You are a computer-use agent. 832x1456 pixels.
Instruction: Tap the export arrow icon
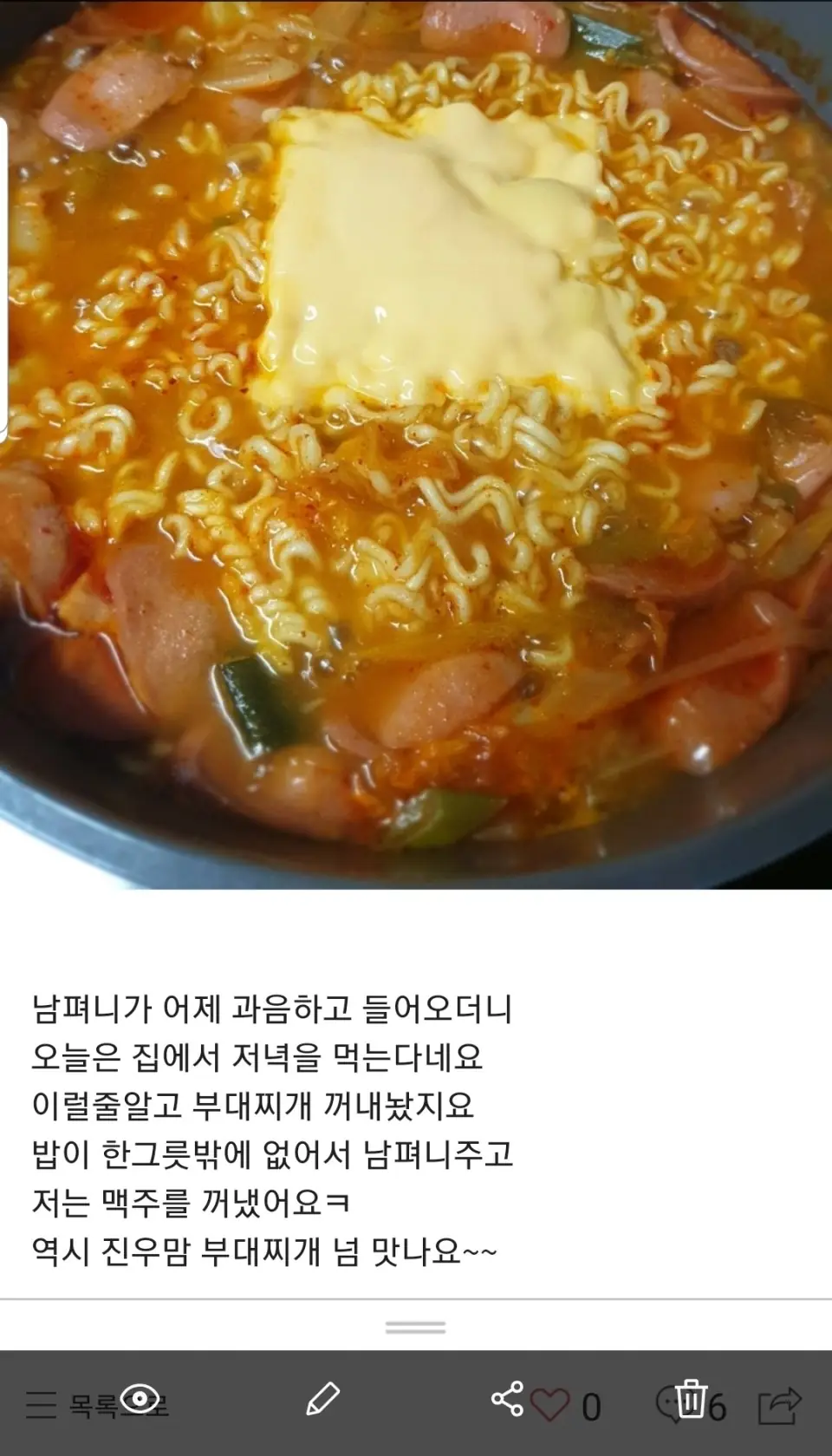coord(779,1406)
